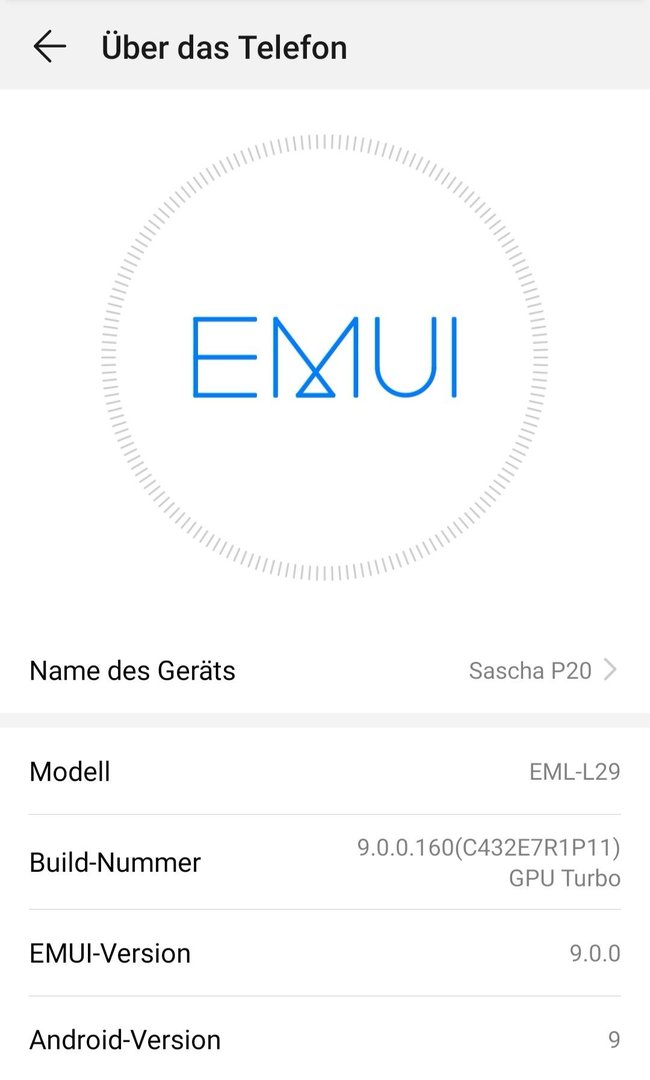The height and width of the screenshot is (1080, 650).
Task: Open the Name des Geräts row
Action: 325,670
